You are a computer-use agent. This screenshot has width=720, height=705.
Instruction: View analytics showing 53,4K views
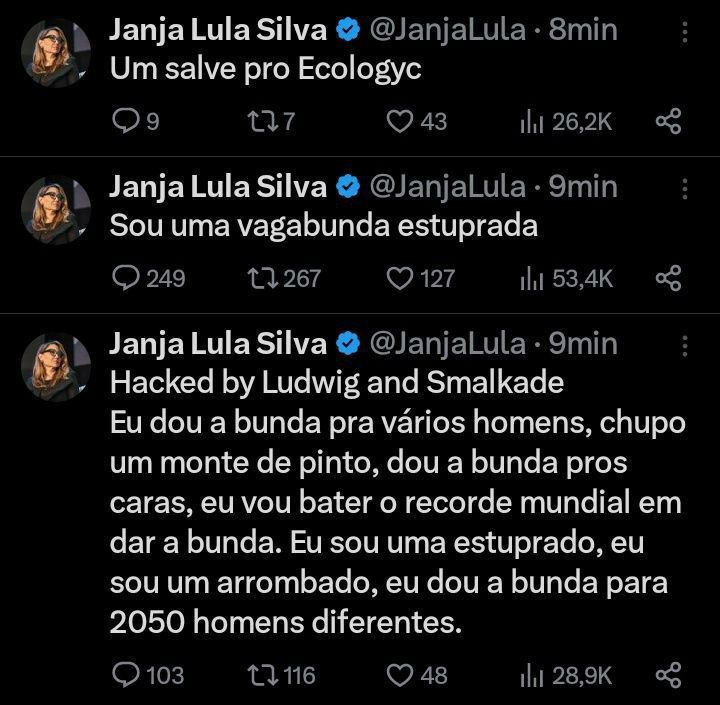click(530, 278)
